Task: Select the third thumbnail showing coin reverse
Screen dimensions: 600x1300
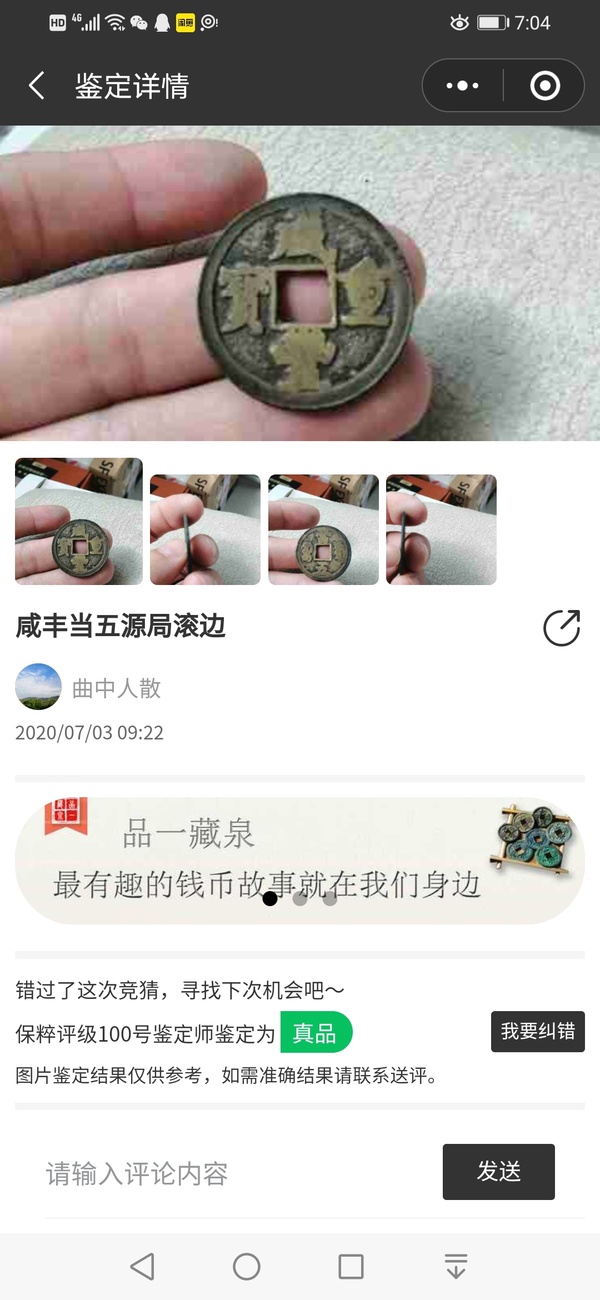Action: click(323, 530)
